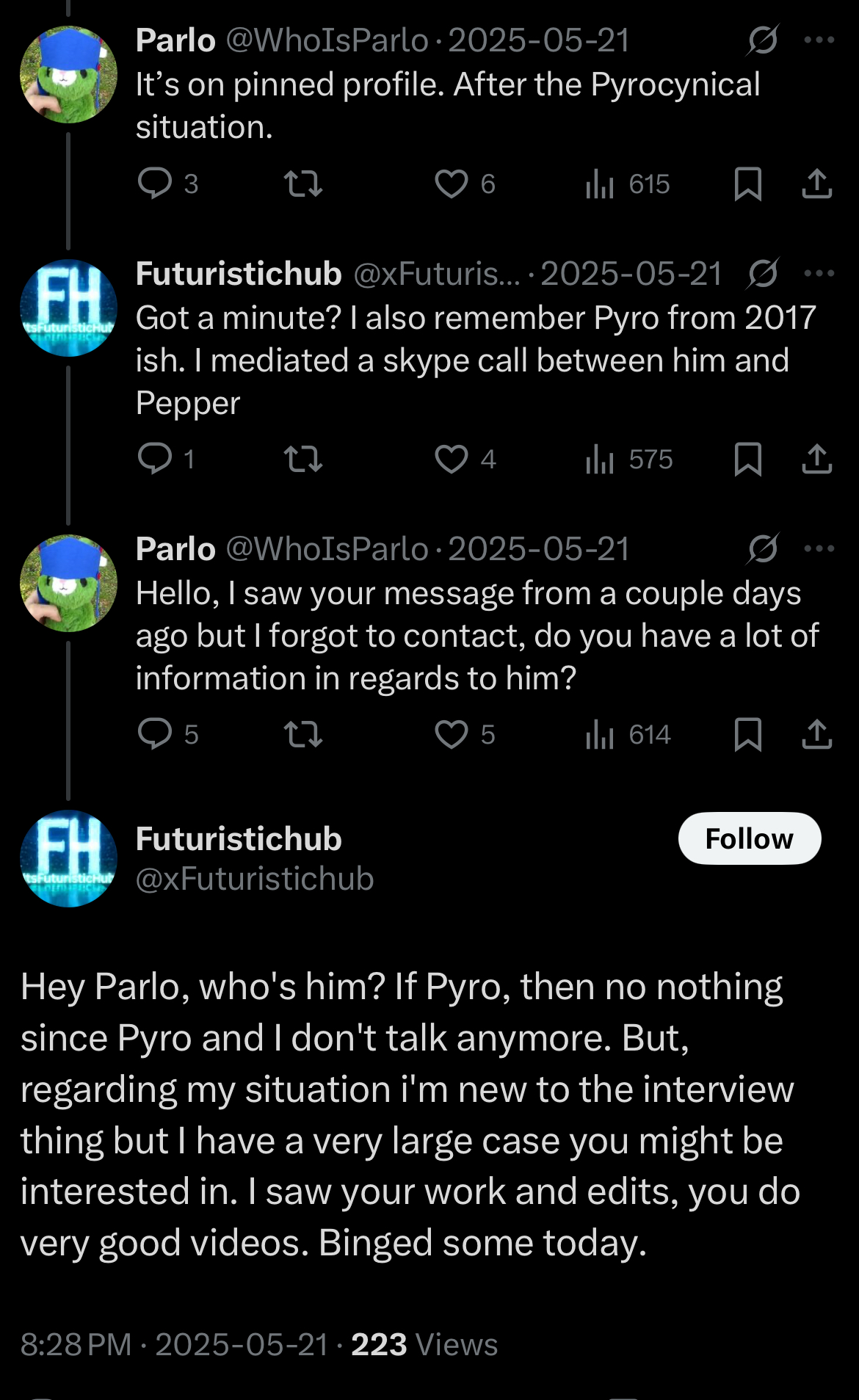Open @xFuturistichub handle under main tweet name
859x1400 pixels.
[x=255, y=879]
